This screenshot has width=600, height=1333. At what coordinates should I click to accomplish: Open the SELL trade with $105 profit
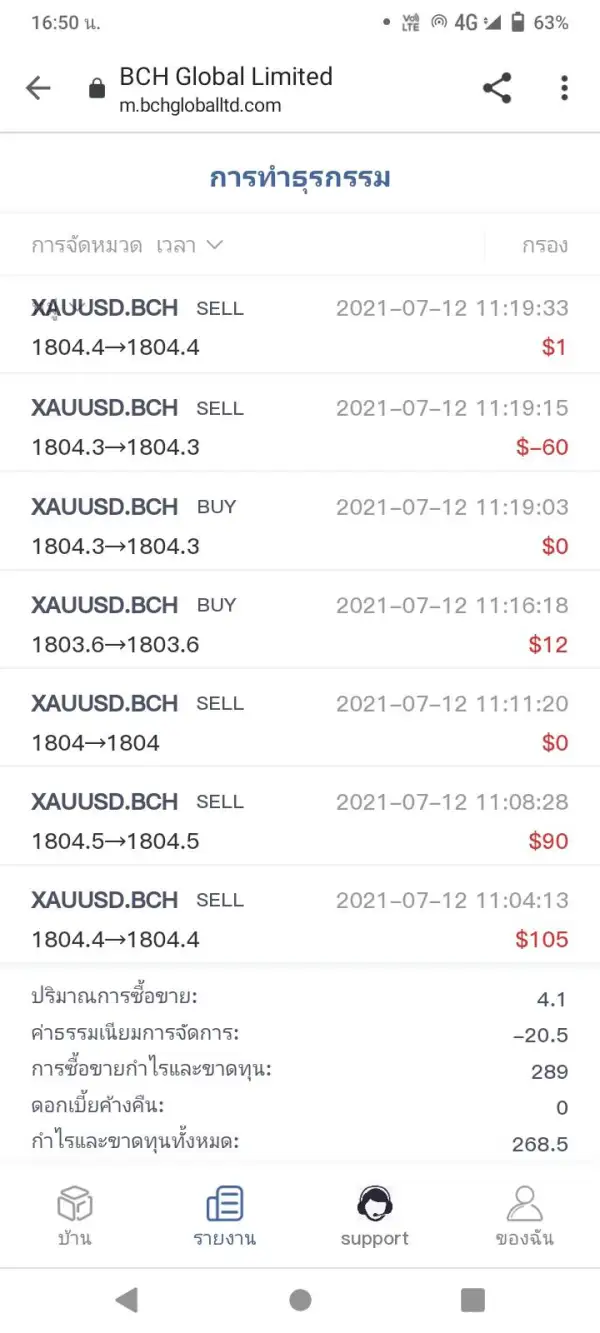(x=300, y=919)
